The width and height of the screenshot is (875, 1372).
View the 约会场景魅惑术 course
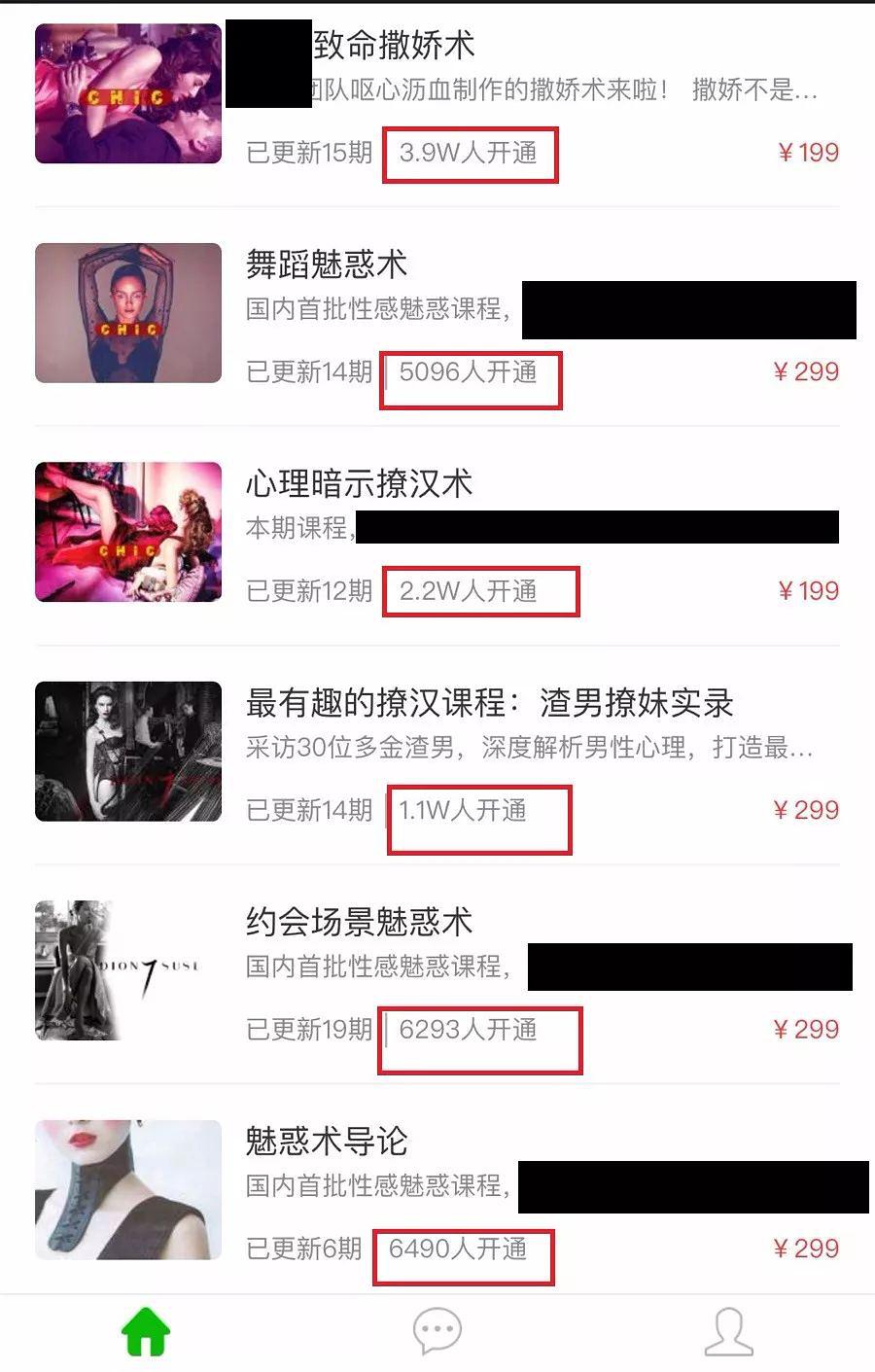point(359,922)
